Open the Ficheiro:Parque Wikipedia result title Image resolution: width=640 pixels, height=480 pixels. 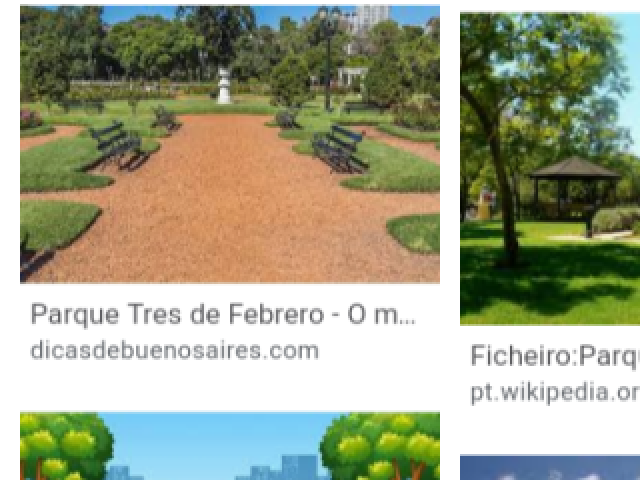click(x=555, y=356)
